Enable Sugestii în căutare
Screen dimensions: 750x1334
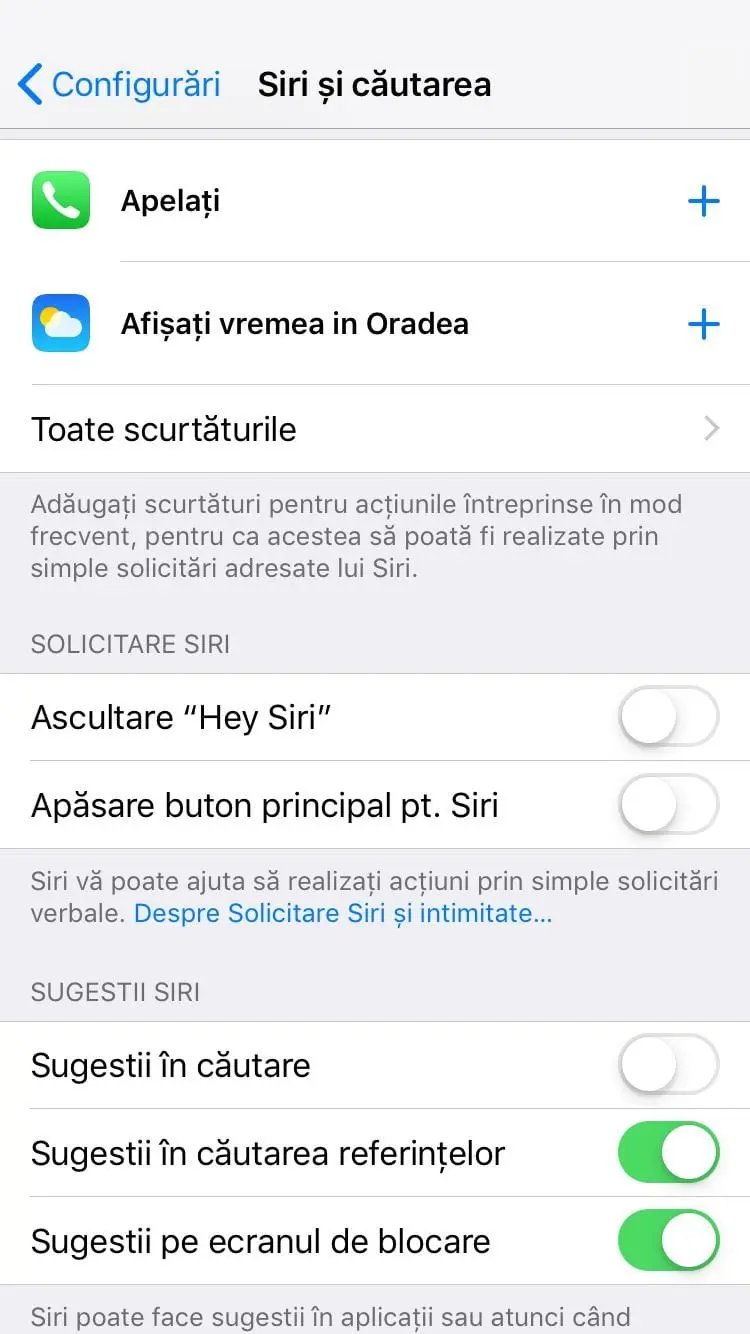pos(669,1064)
